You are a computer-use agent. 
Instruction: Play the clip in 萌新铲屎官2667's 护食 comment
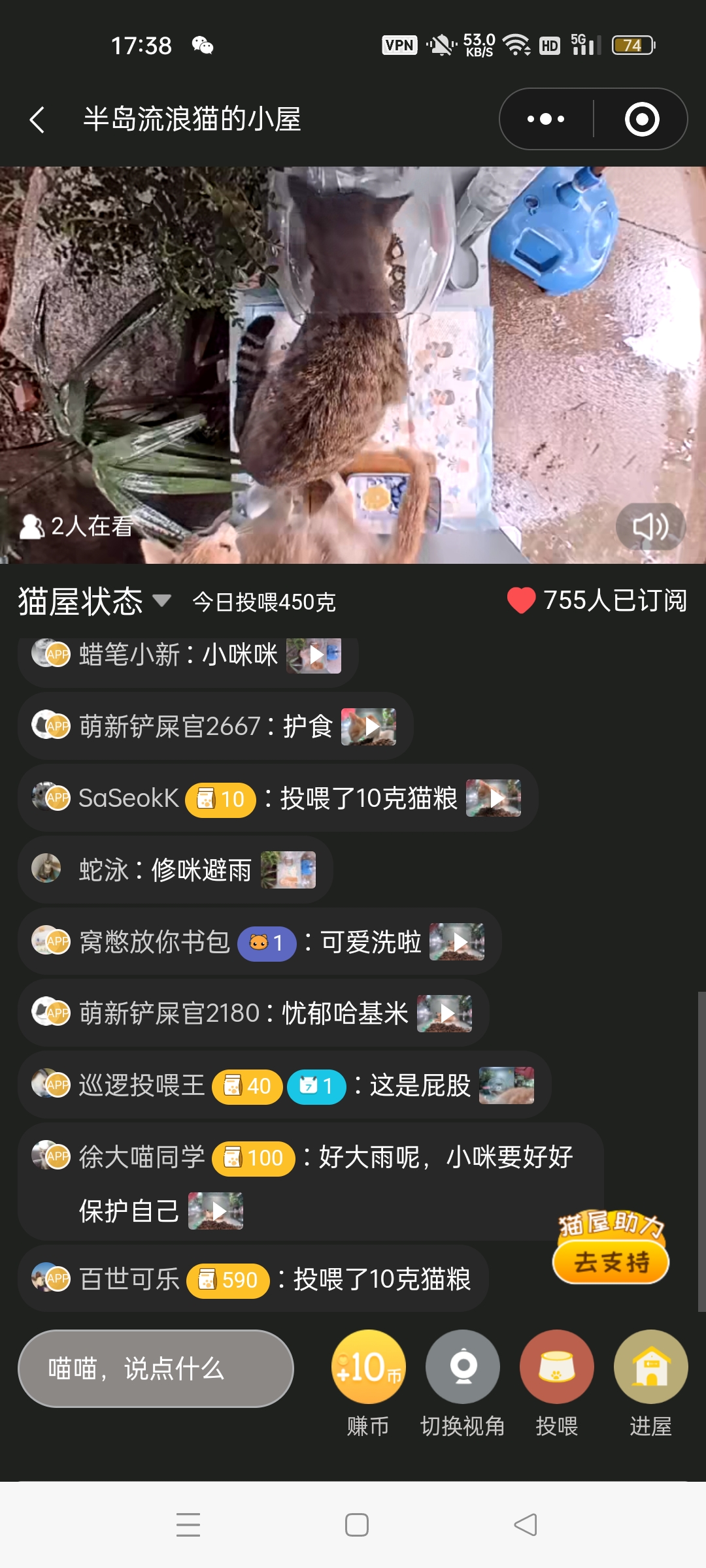pos(369,727)
